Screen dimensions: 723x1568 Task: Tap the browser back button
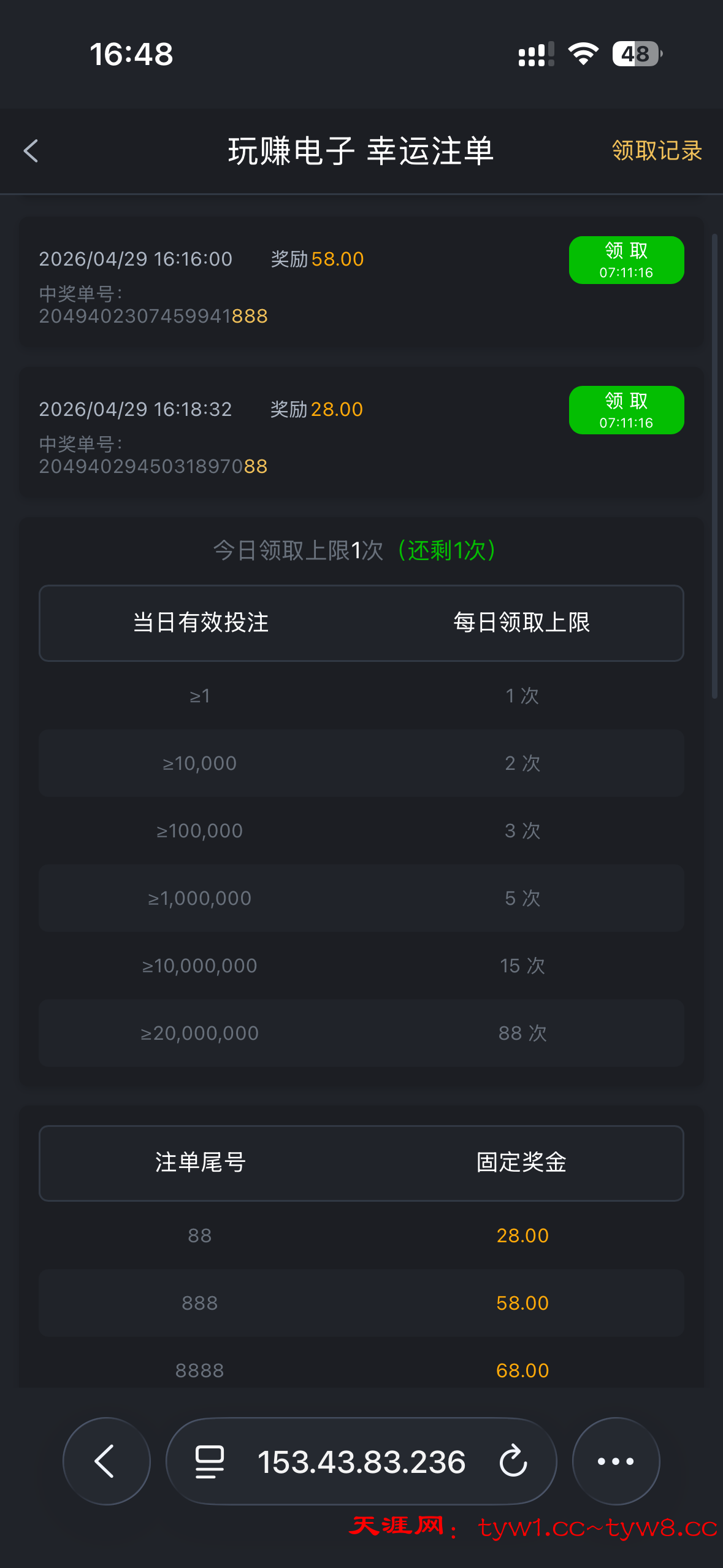(106, 1461)
